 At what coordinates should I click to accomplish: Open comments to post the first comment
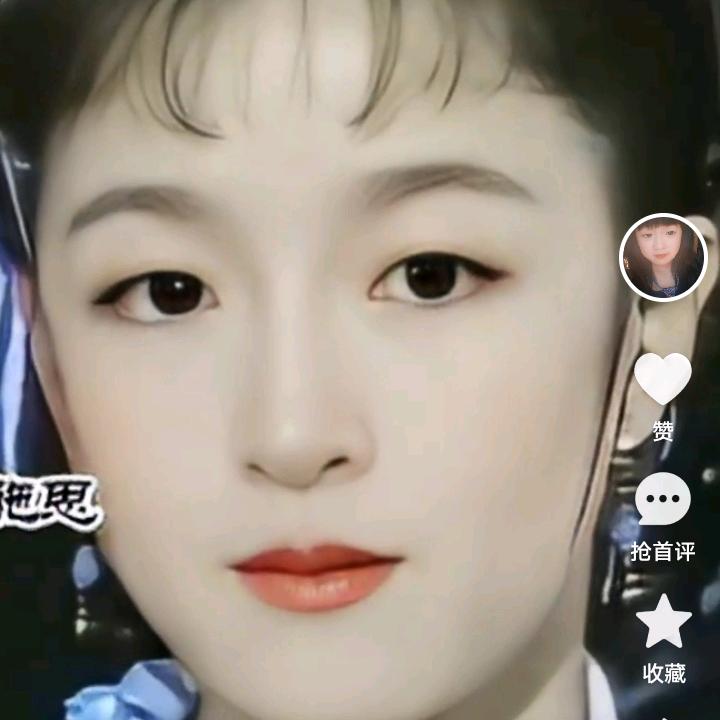pyautogui.click(x=663, y=498)
